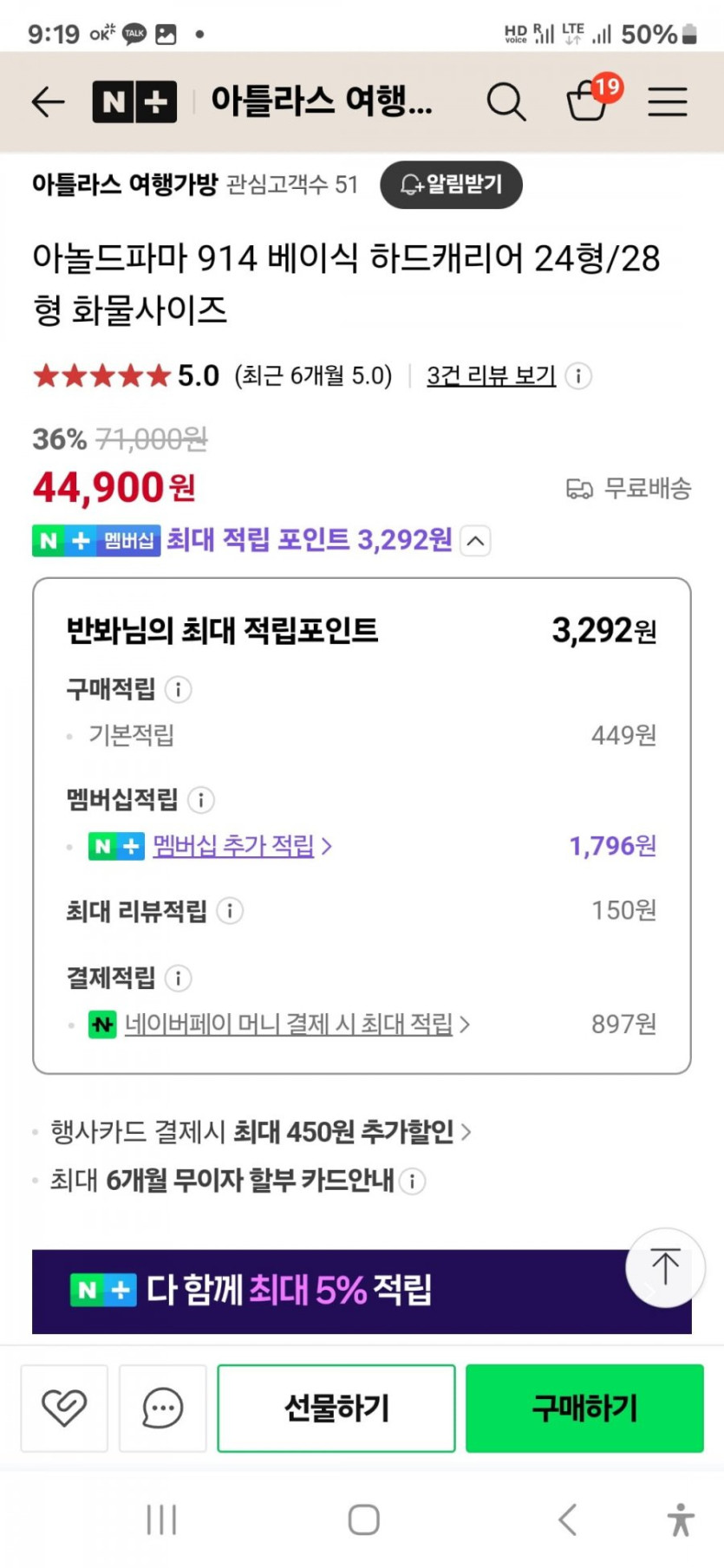Open 멤버십 추가 적립 link
724x1568 pixels.
click(x=234, y=846)
